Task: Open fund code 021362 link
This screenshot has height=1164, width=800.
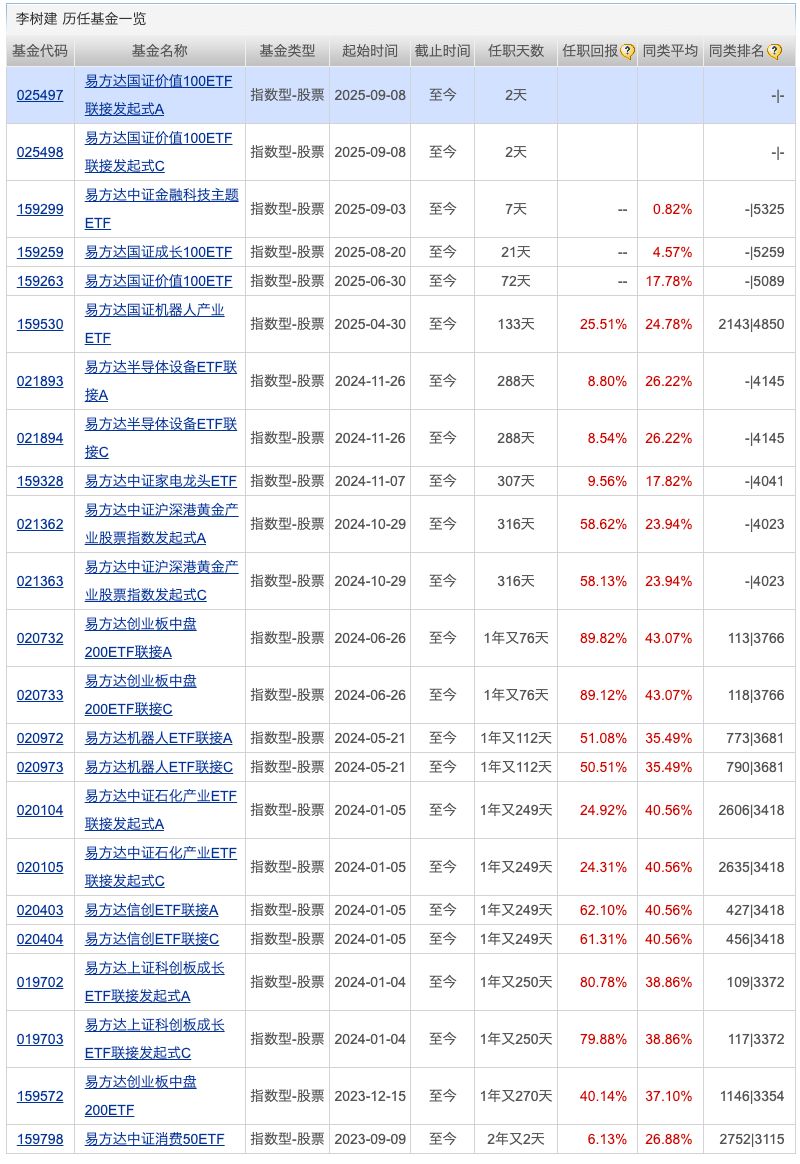Action: [39, 524]
